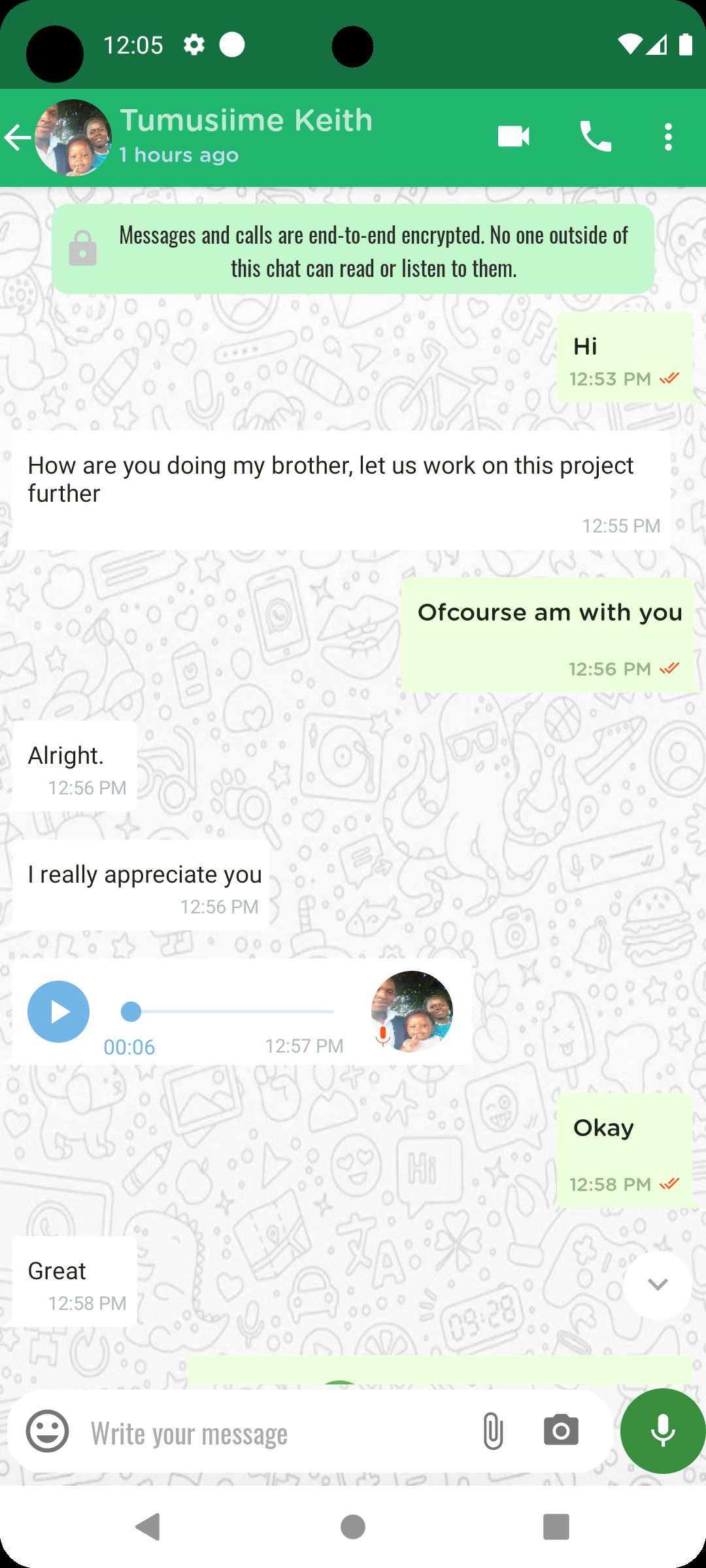This screenshot has height=1568, width=706.
Task: Open the emoji picker
Action: click(47, 1431)
